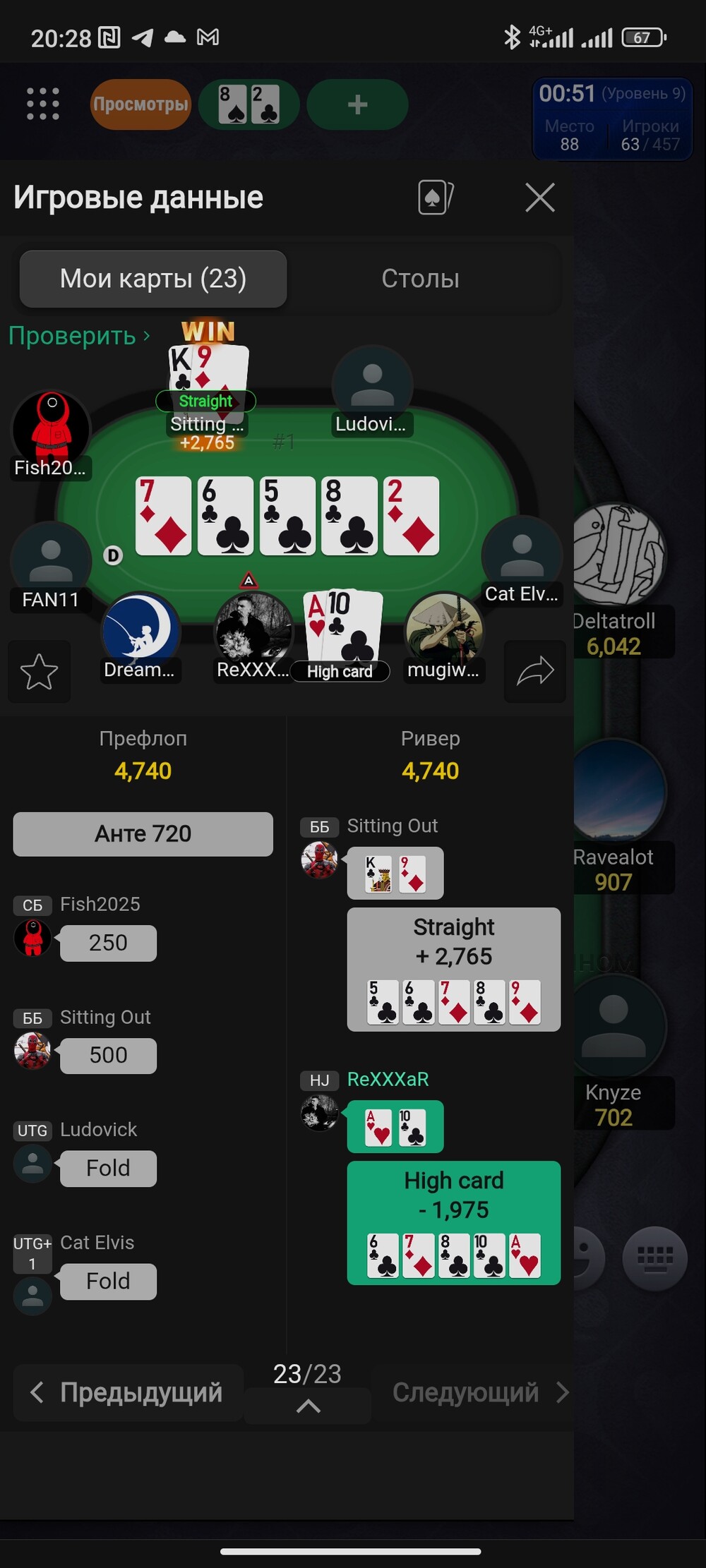Select the Мои карты (23) tab
Screen dimensions: 706x1568
coord(153,279)
